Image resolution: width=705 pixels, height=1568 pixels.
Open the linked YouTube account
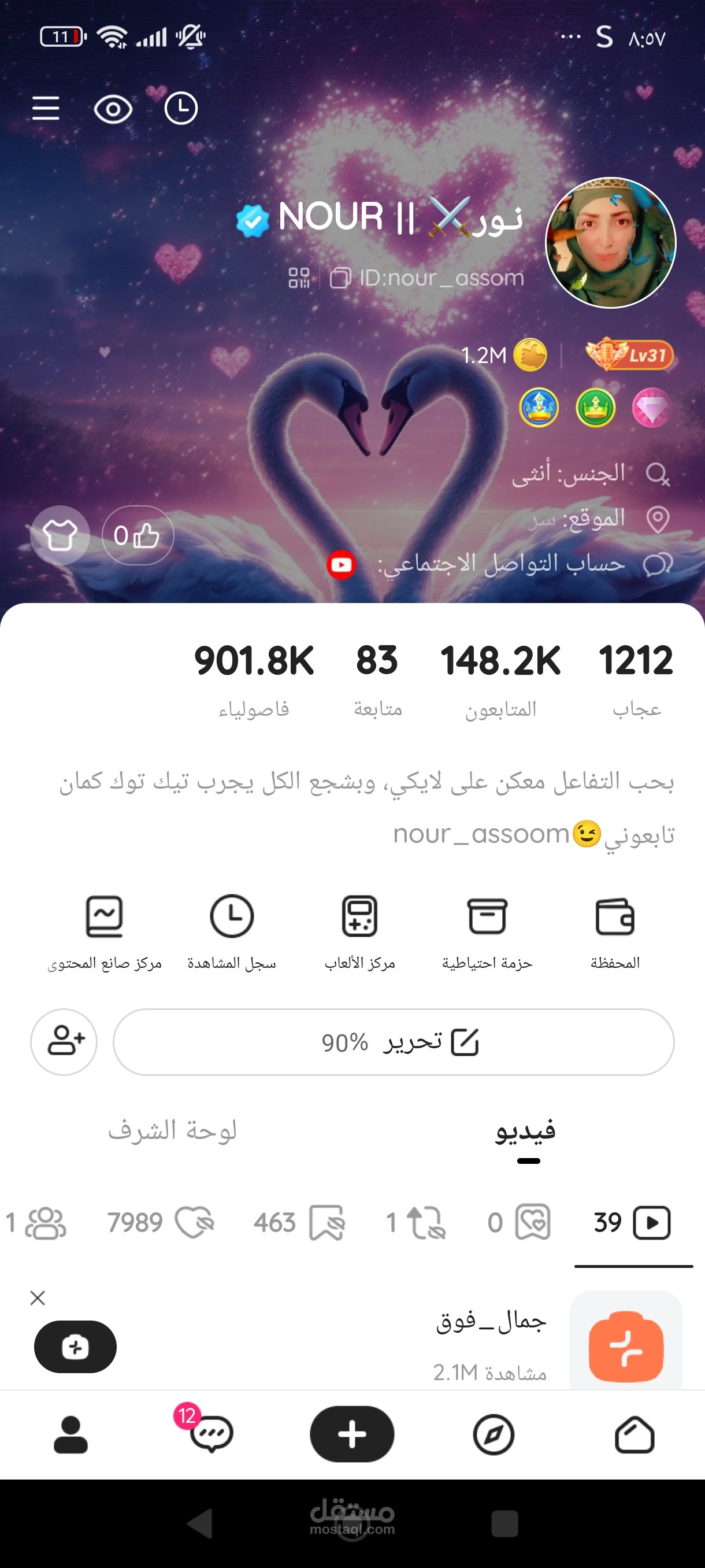tap(342, 565)
